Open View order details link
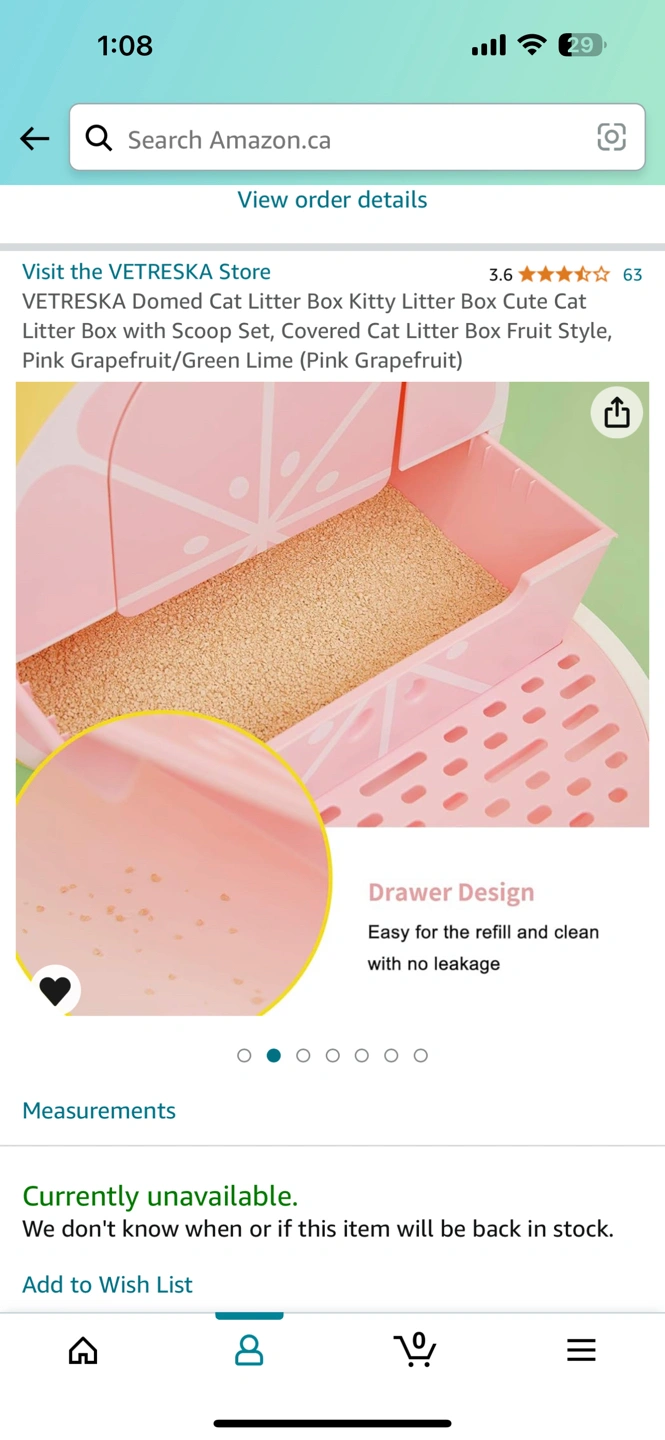Image resolution: width=665 pixels, height=1440 pixels. coord(332,200)
